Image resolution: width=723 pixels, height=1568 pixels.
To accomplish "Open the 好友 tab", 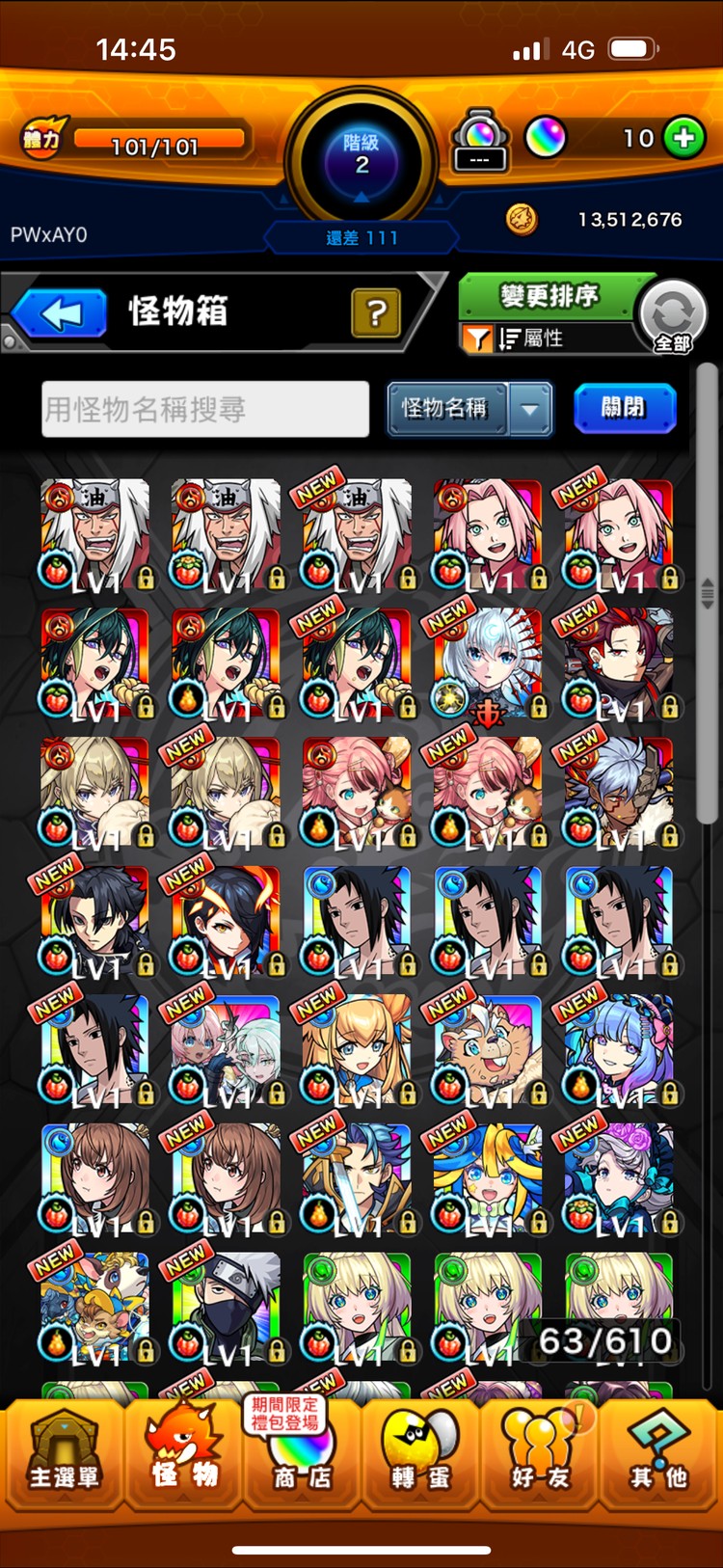I will tap(540, 1457).
